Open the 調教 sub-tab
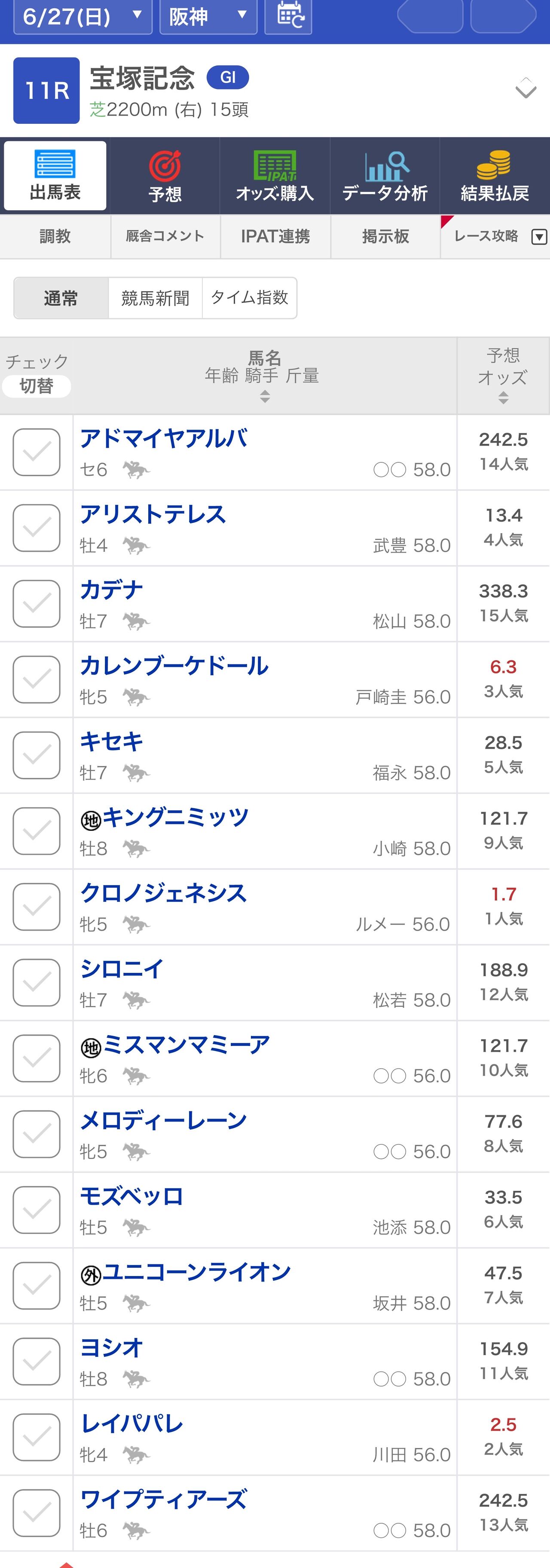Image resolution: width=550 pixels, height=1568 pixels. (55, 236)
